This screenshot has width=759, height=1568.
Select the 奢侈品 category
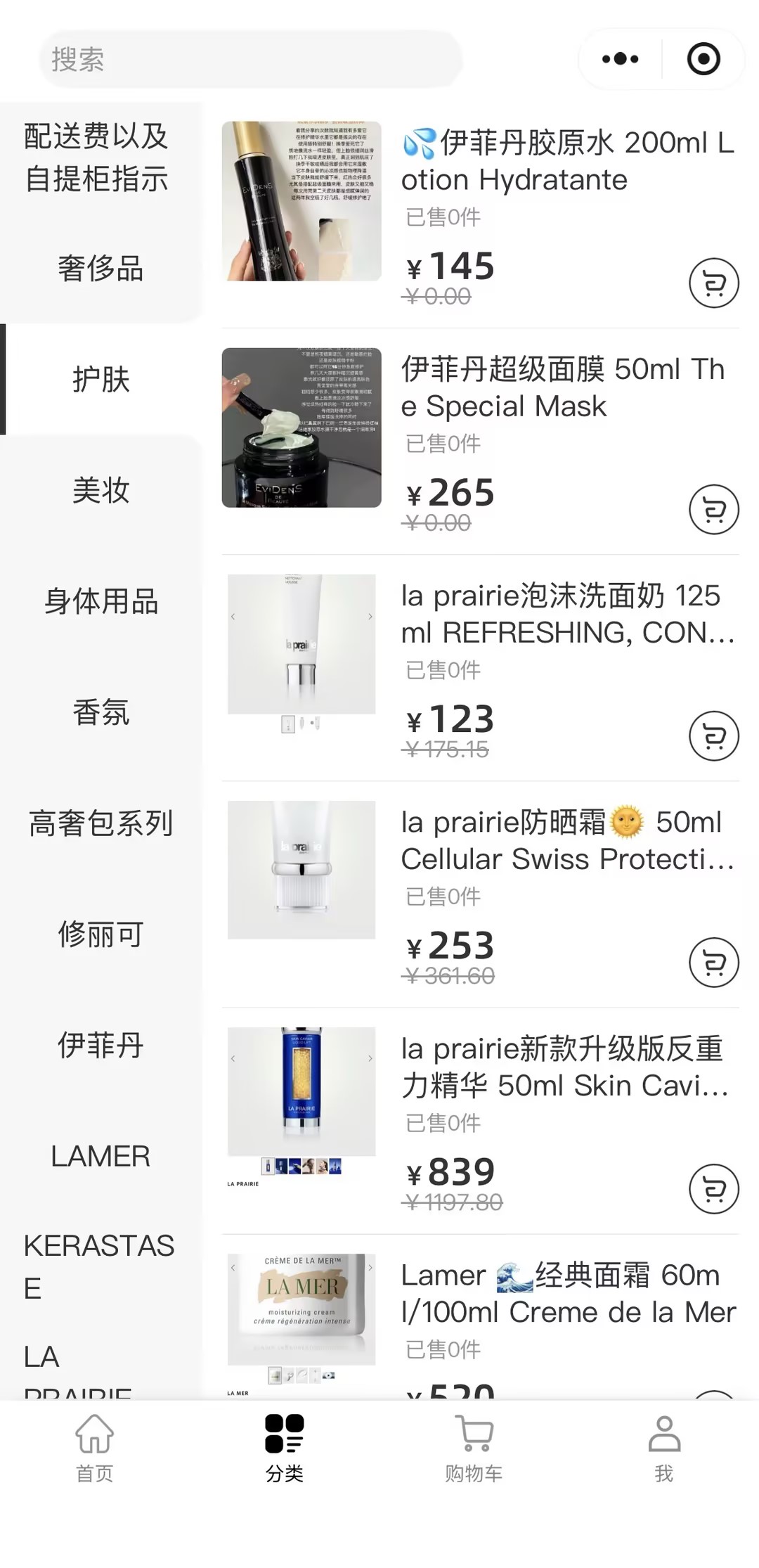tap(100, 269)
